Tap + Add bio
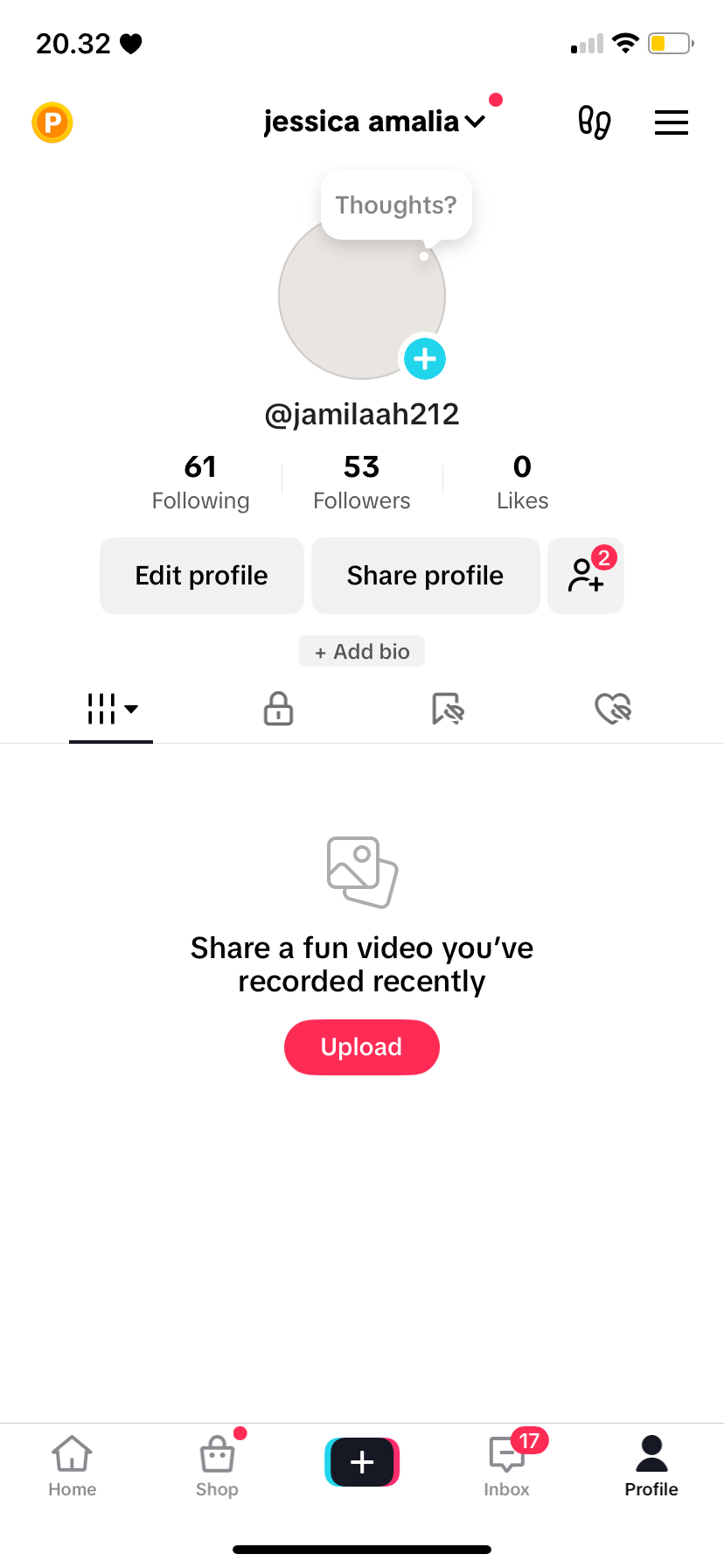The height and width of the screenshot is (1568, 724). (362, 651)
